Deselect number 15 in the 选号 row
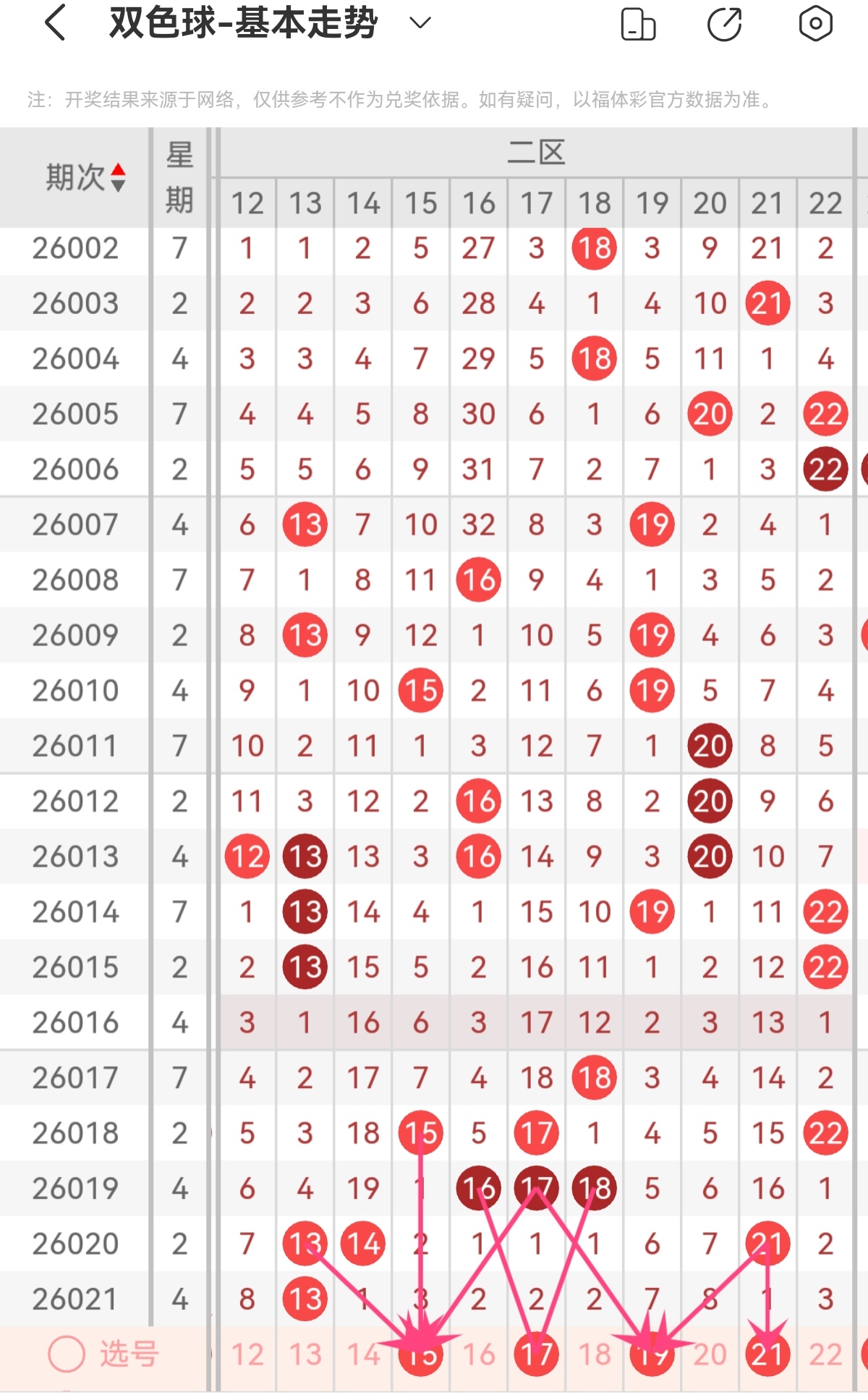868x1400 pixels. click(421, 1354)
